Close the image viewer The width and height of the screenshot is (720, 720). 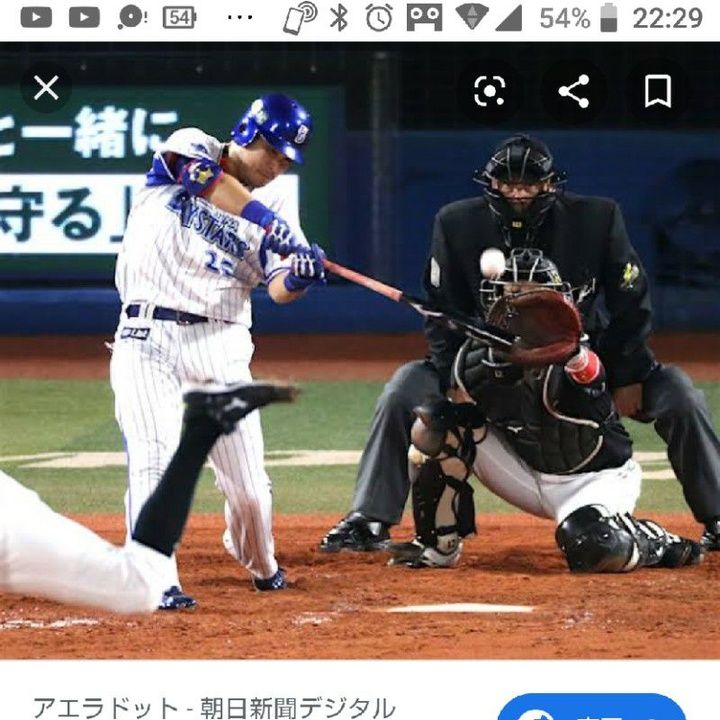[46, 89]
